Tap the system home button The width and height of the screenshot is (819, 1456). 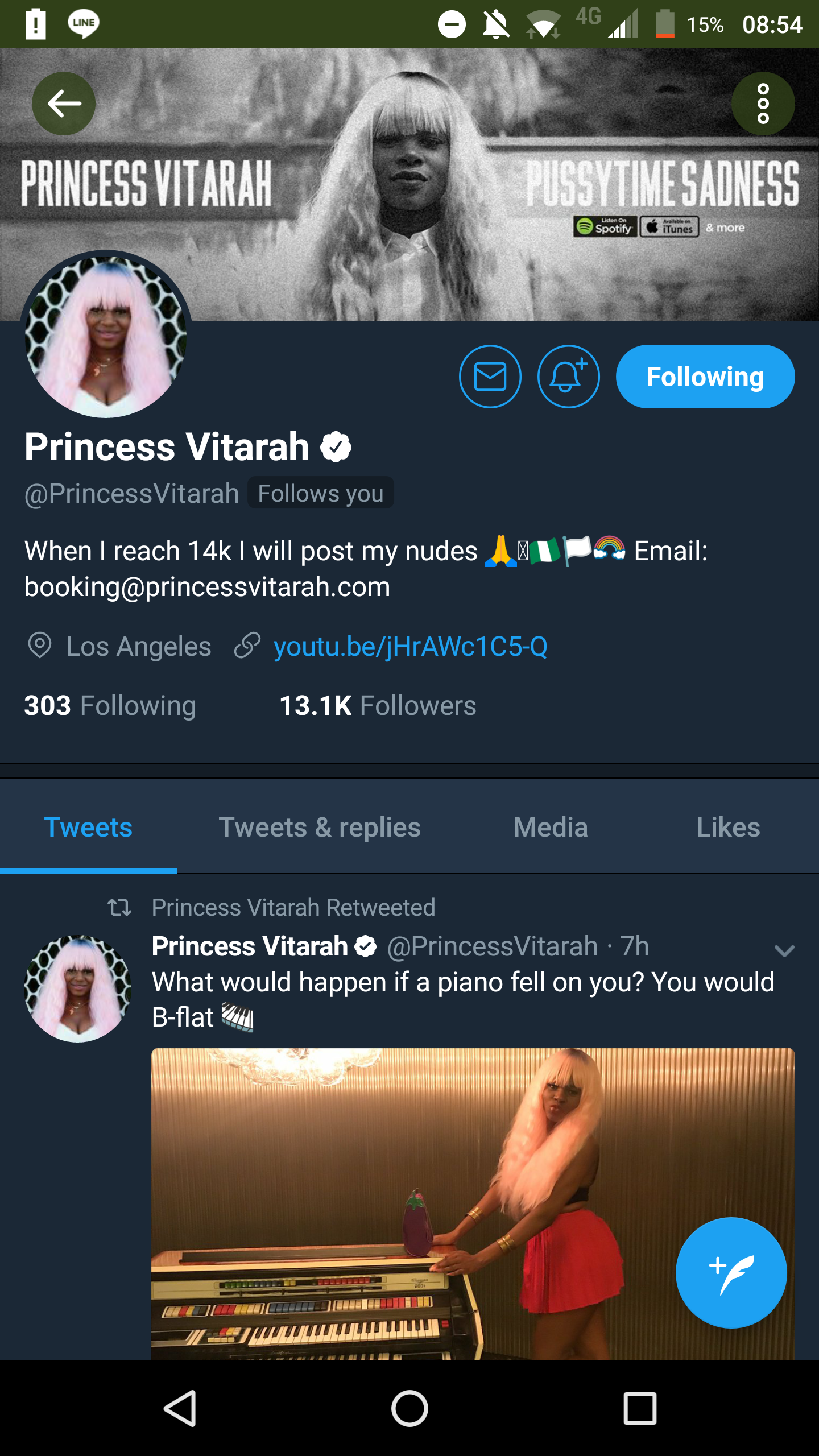(x=409, y=1408)
